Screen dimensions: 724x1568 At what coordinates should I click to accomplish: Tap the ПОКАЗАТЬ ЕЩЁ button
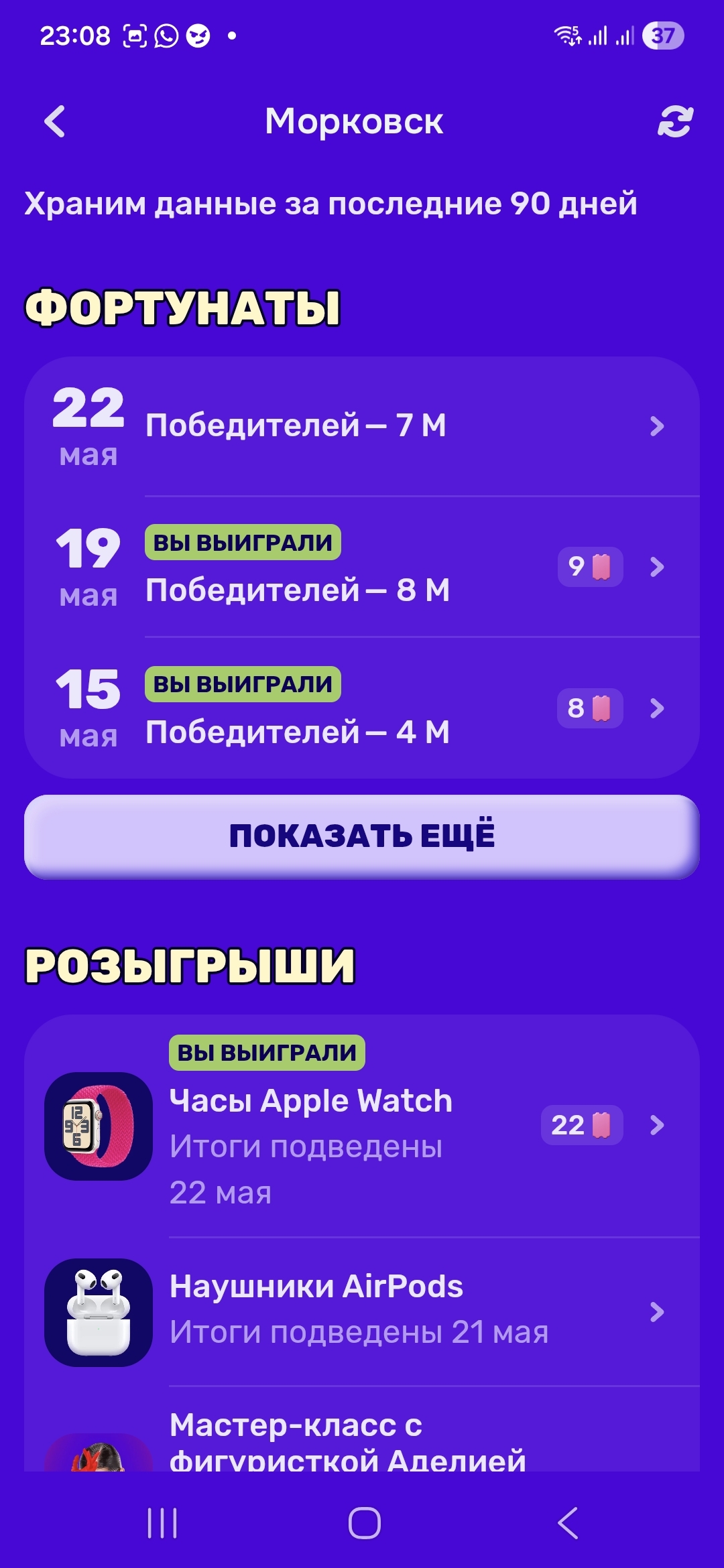(362, 836)
